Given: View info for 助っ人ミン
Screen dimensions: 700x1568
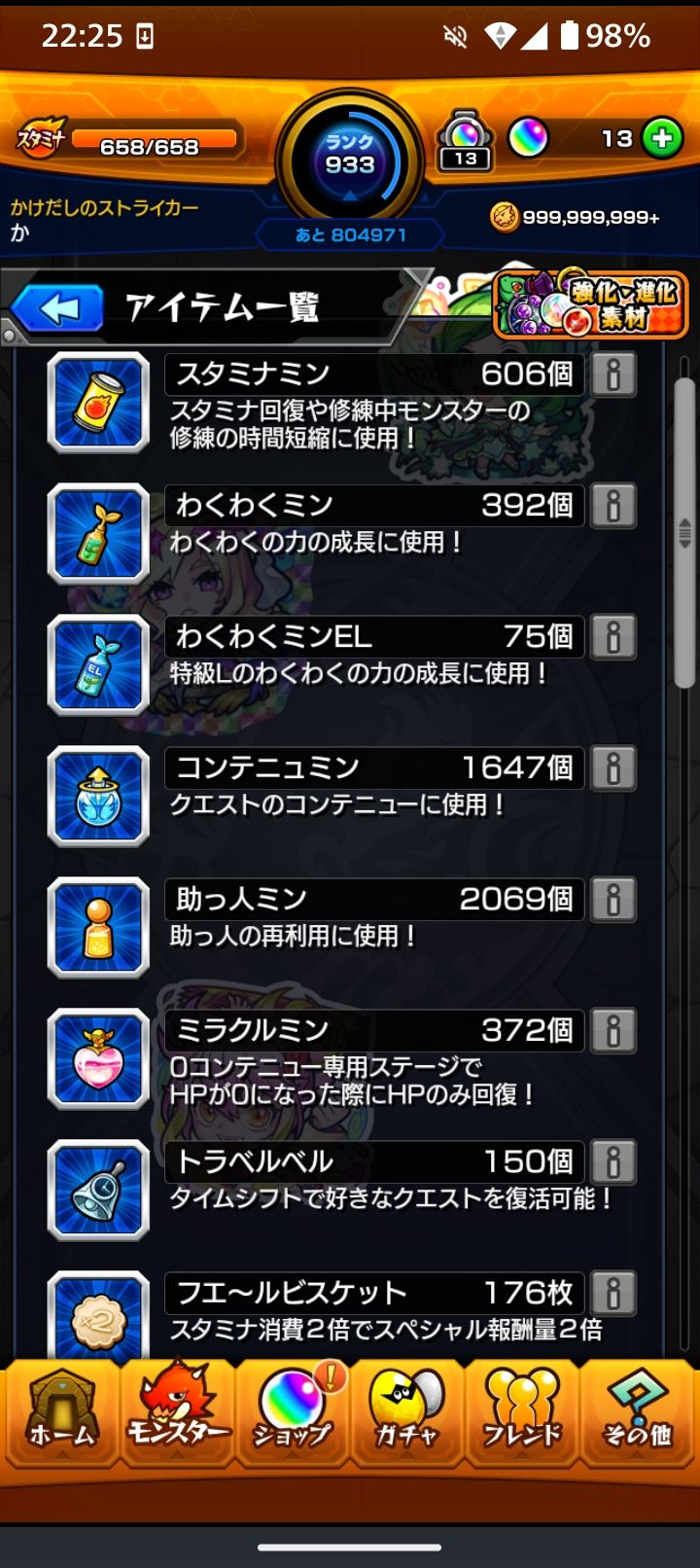Looking at the screenshot, I should point(613,900).
